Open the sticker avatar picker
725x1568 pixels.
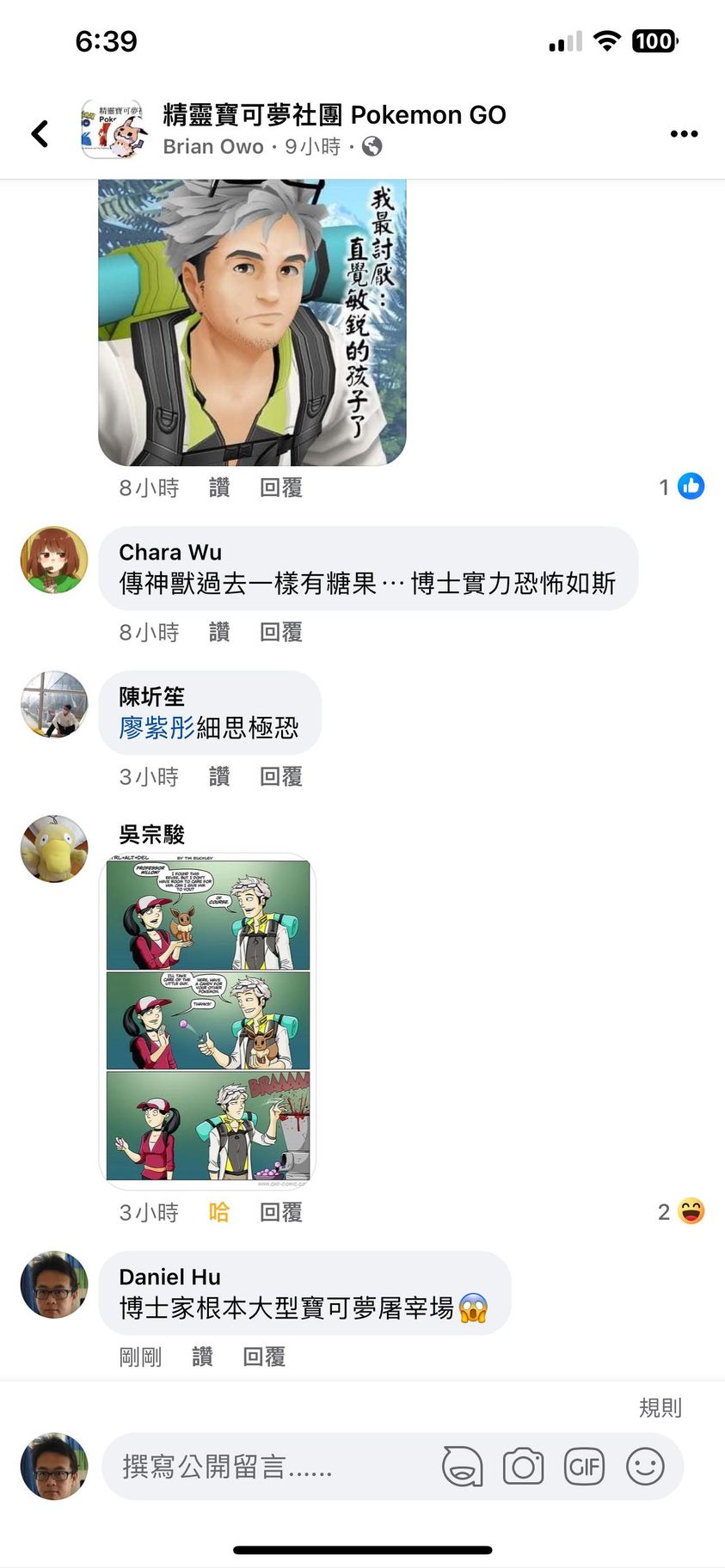click(x=462, y=1467)
